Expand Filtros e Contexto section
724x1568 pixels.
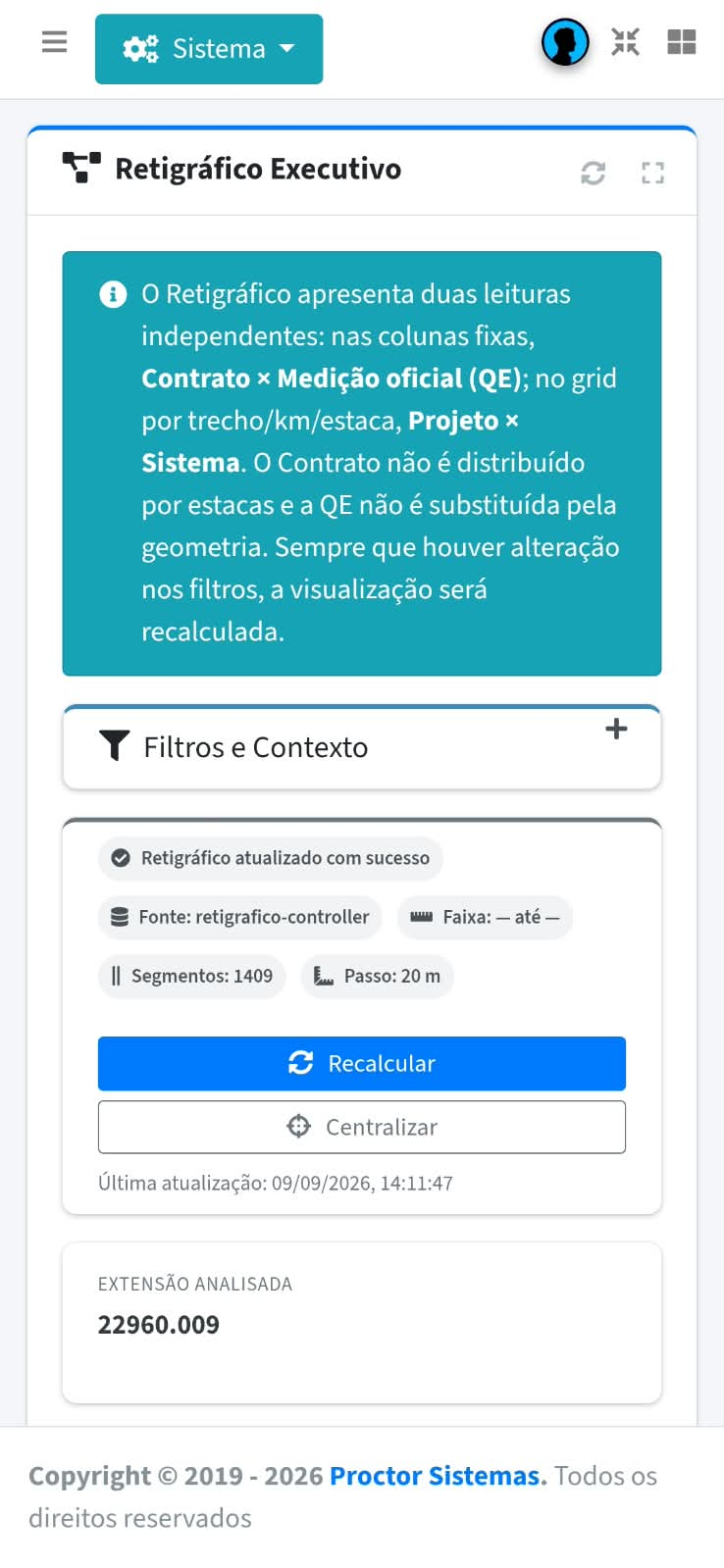point(616,729)
